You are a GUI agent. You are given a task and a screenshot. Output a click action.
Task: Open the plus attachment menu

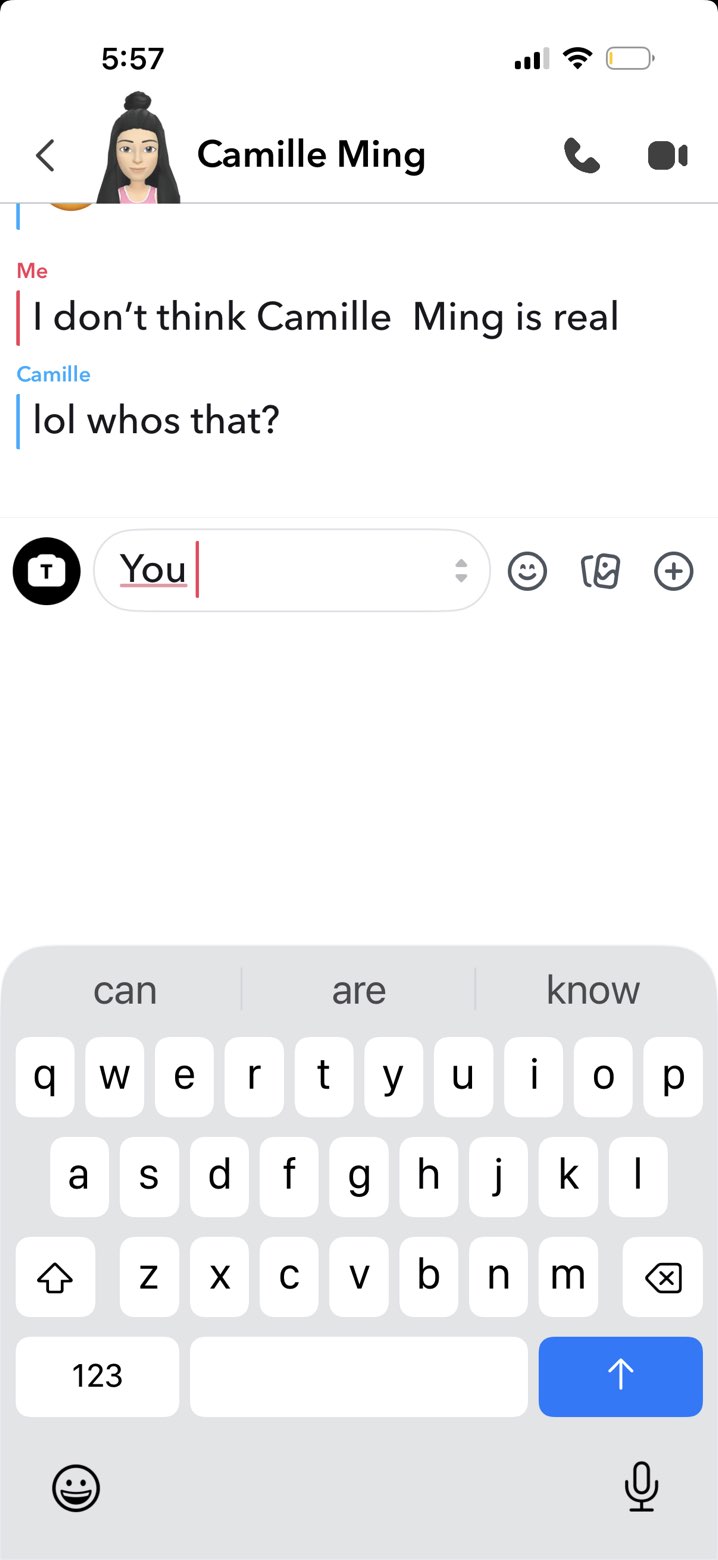pyautogui.click(x=673, y=571)
